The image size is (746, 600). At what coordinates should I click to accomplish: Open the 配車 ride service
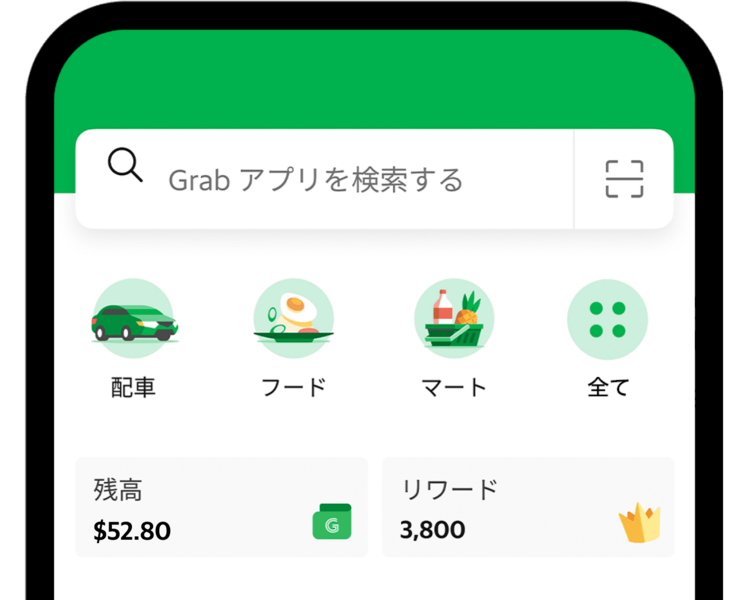tap(133, 320)
